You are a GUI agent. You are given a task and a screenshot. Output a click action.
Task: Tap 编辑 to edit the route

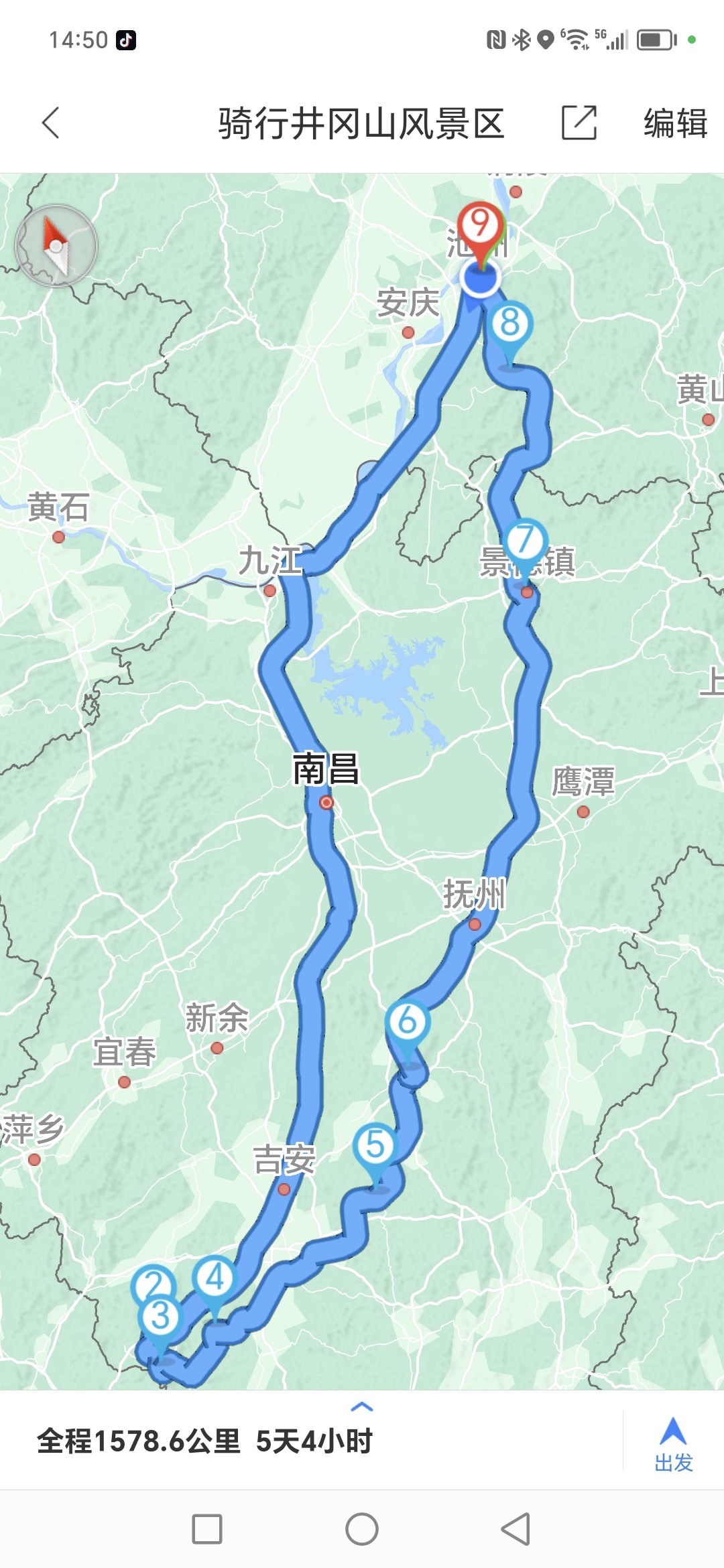click(675, 123)
